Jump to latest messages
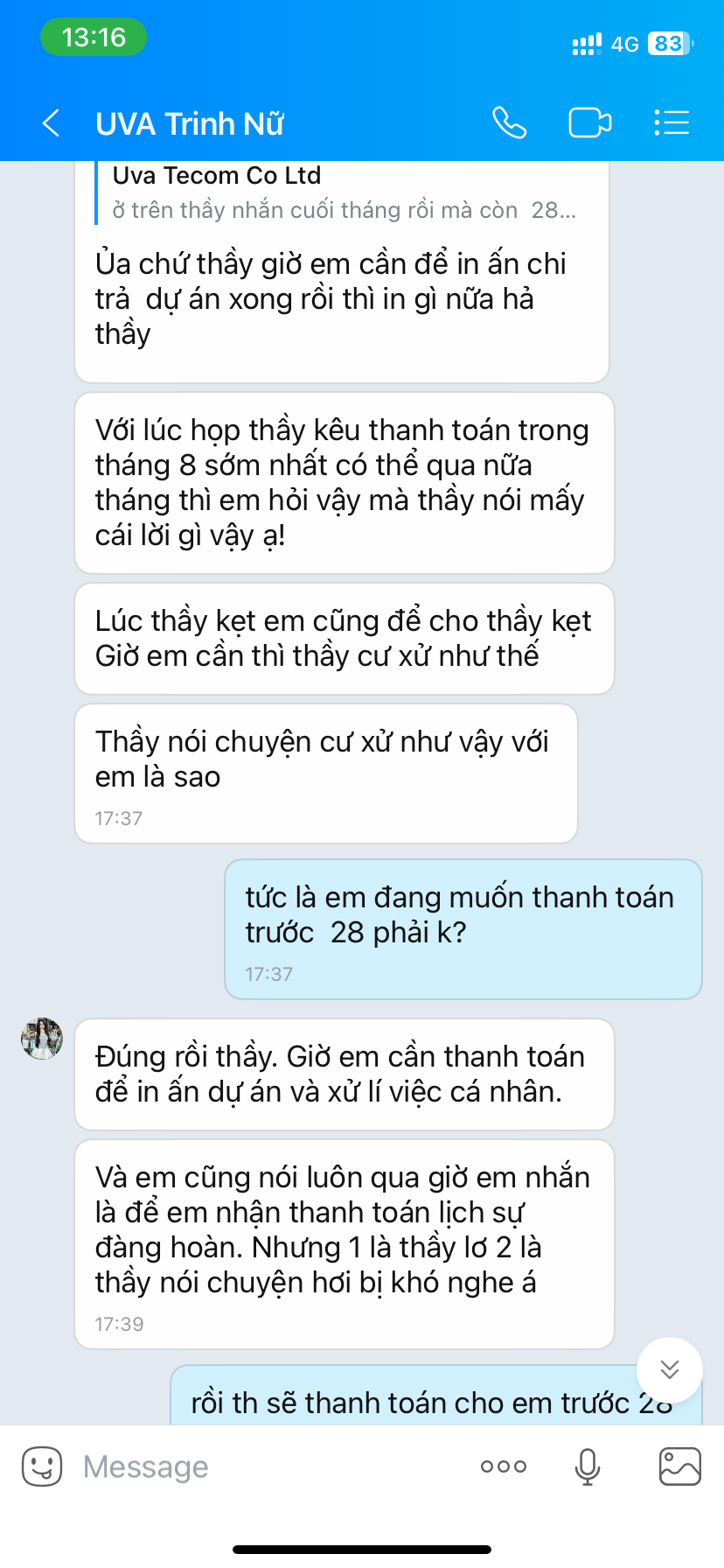Image resolution: width=724 pixels, height=1568 pixels. (x=670, y=1369)
